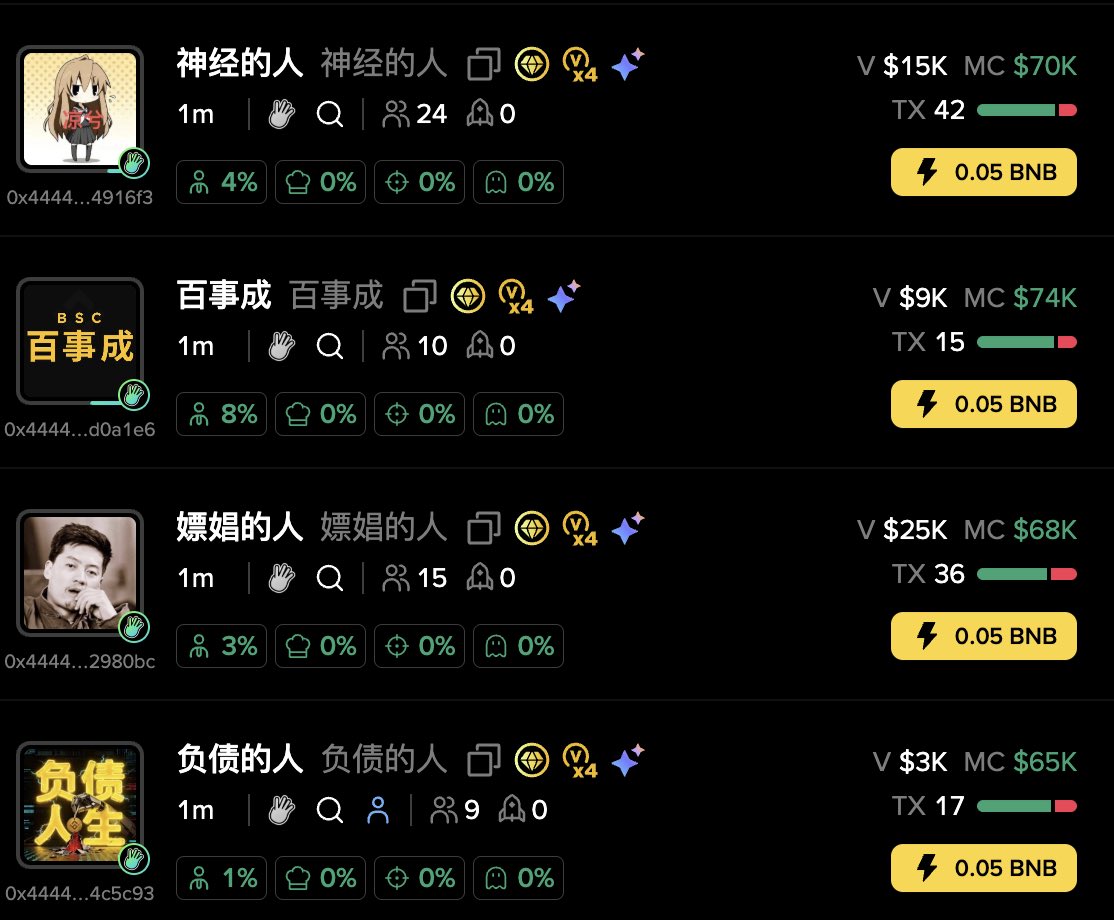Copy the 嫖娼的人 token address
1114x920 pixels.
coord(484,529)
